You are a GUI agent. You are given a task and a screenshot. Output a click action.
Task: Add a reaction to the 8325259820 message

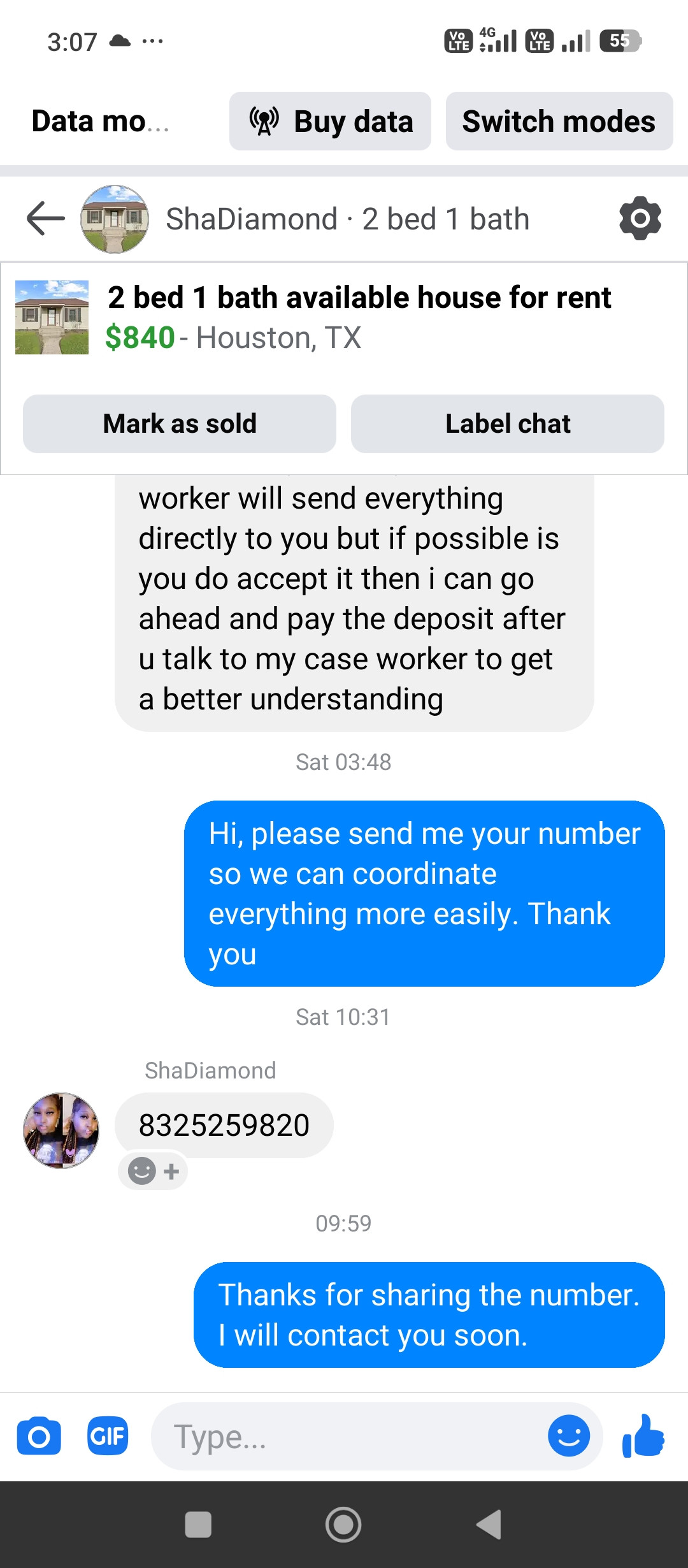point(154,1171)
